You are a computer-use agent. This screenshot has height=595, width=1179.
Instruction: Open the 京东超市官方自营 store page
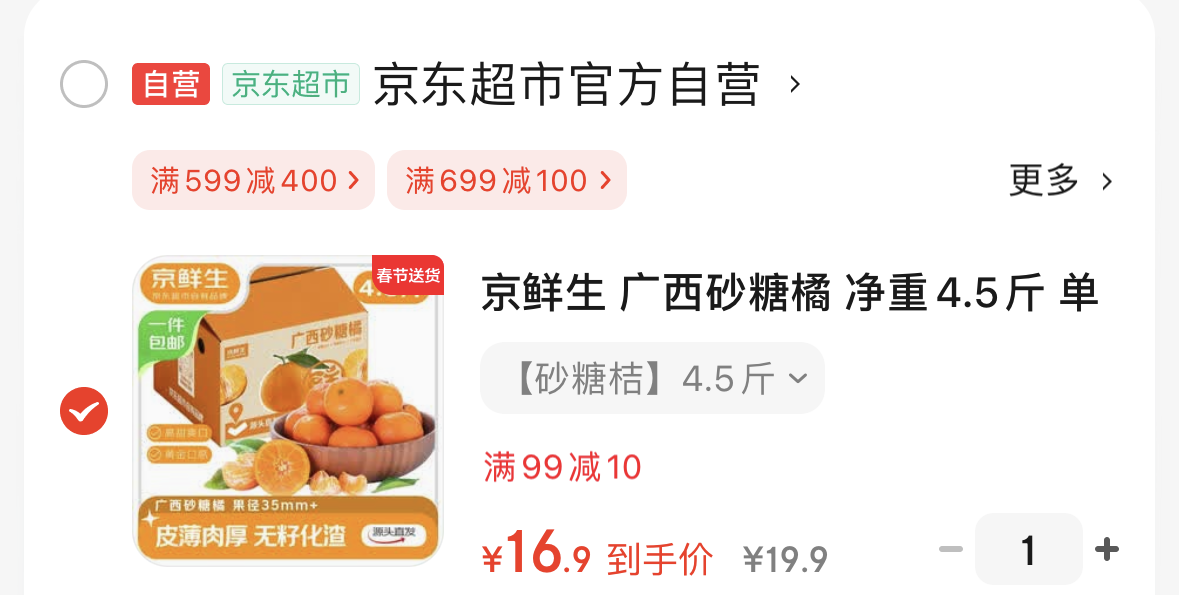point(566,85)
